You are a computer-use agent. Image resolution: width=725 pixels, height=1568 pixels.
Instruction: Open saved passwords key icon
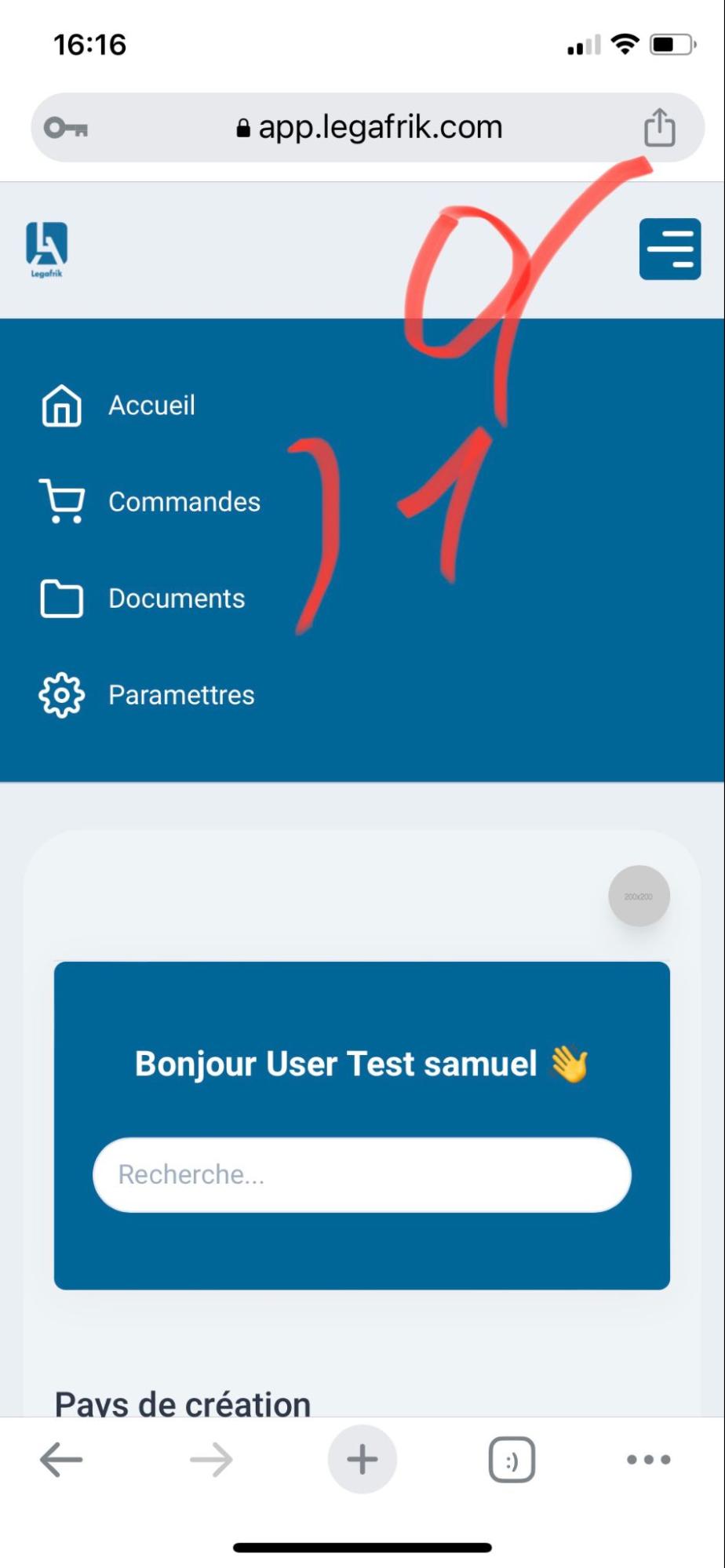(66, 128)
